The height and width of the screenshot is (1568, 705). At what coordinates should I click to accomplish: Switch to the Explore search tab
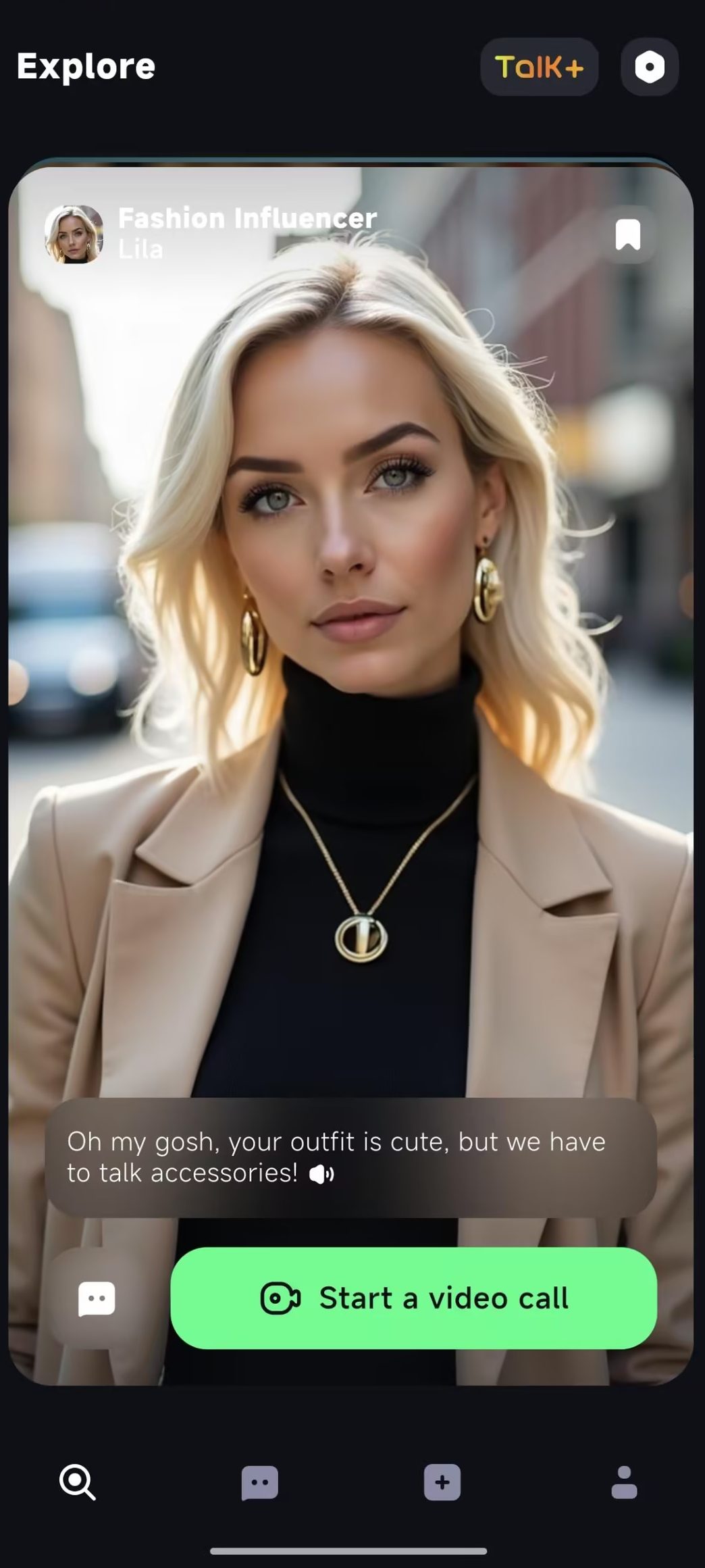[77, 1482]
